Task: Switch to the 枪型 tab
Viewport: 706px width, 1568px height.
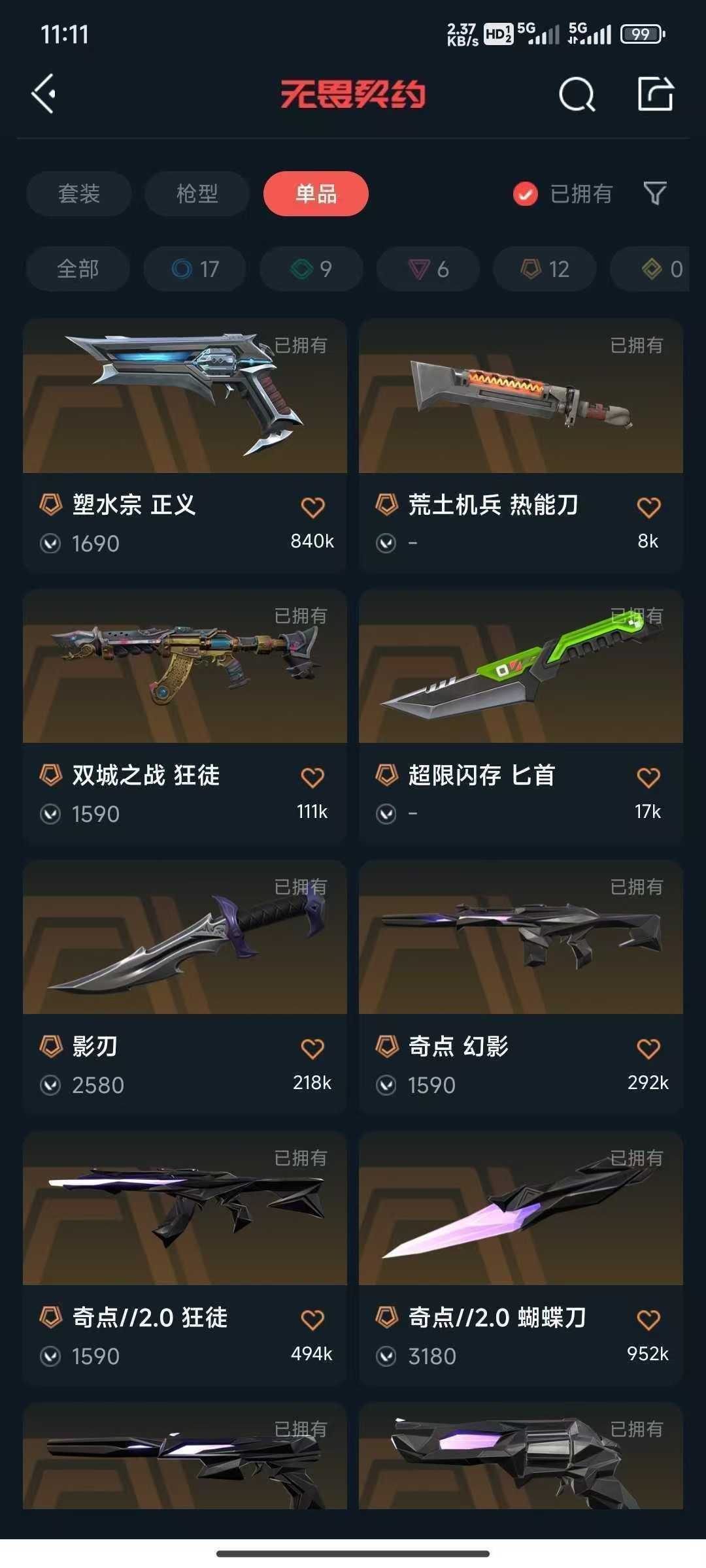Action: [x=196, y=194]
